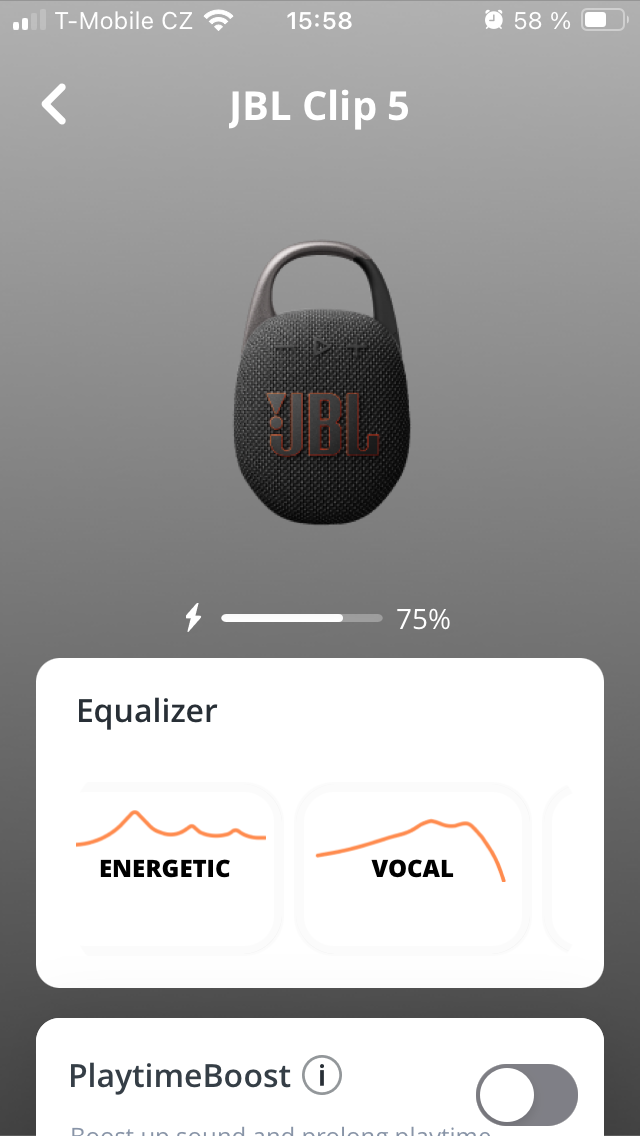Select the Energetic equalizer preset
The height and width of the screenshot is (1136, 640).
coord(170,865)
